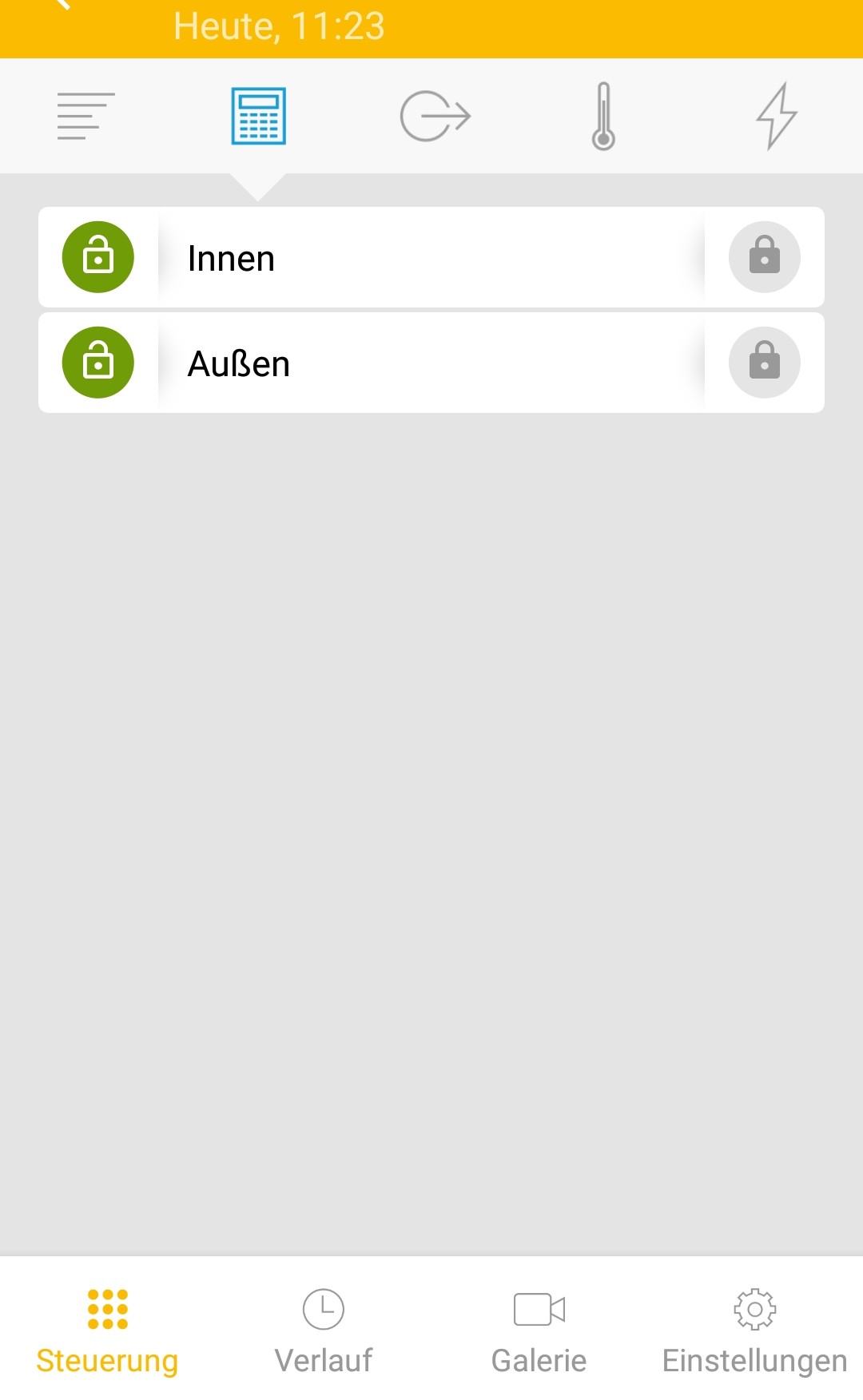The width and height of the screenshot is (863, 1400).
Task: Switch to the outputs arrow tab
Action: [435, 116]
